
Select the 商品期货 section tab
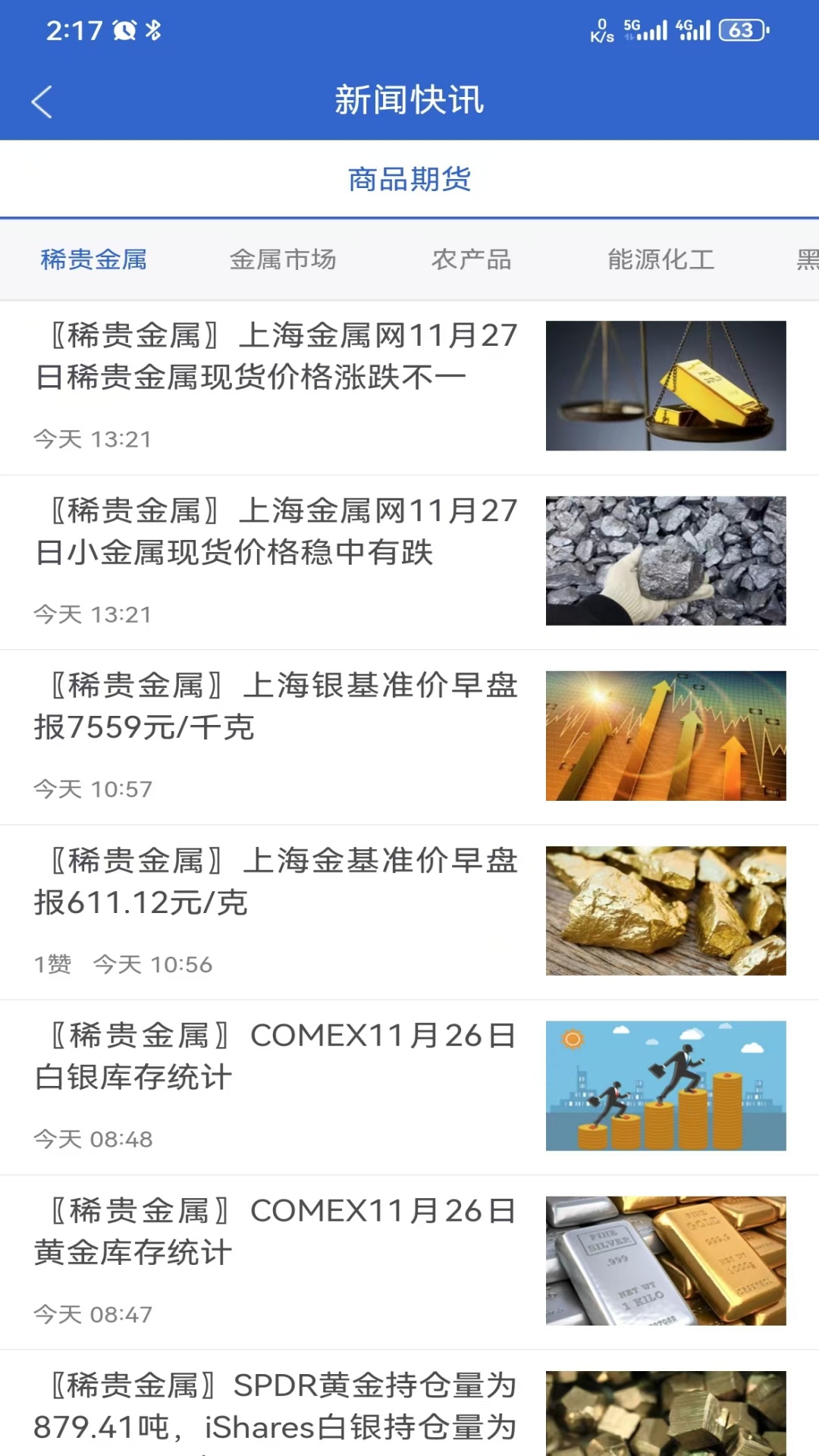tap(409, 180)
